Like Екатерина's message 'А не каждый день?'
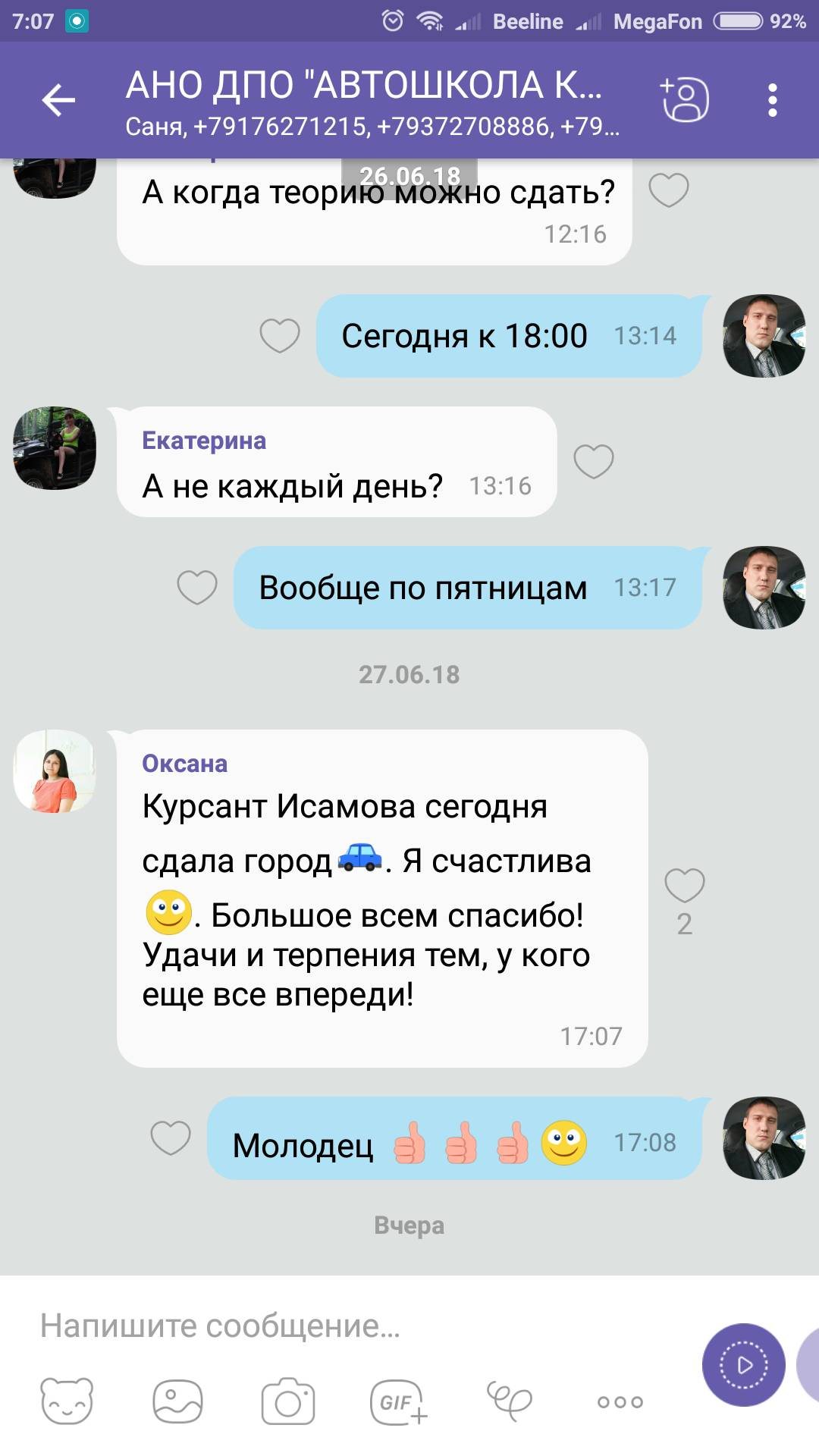This screenshot has width=819, height=1456. pyautogui.click(x=593, y=461)
